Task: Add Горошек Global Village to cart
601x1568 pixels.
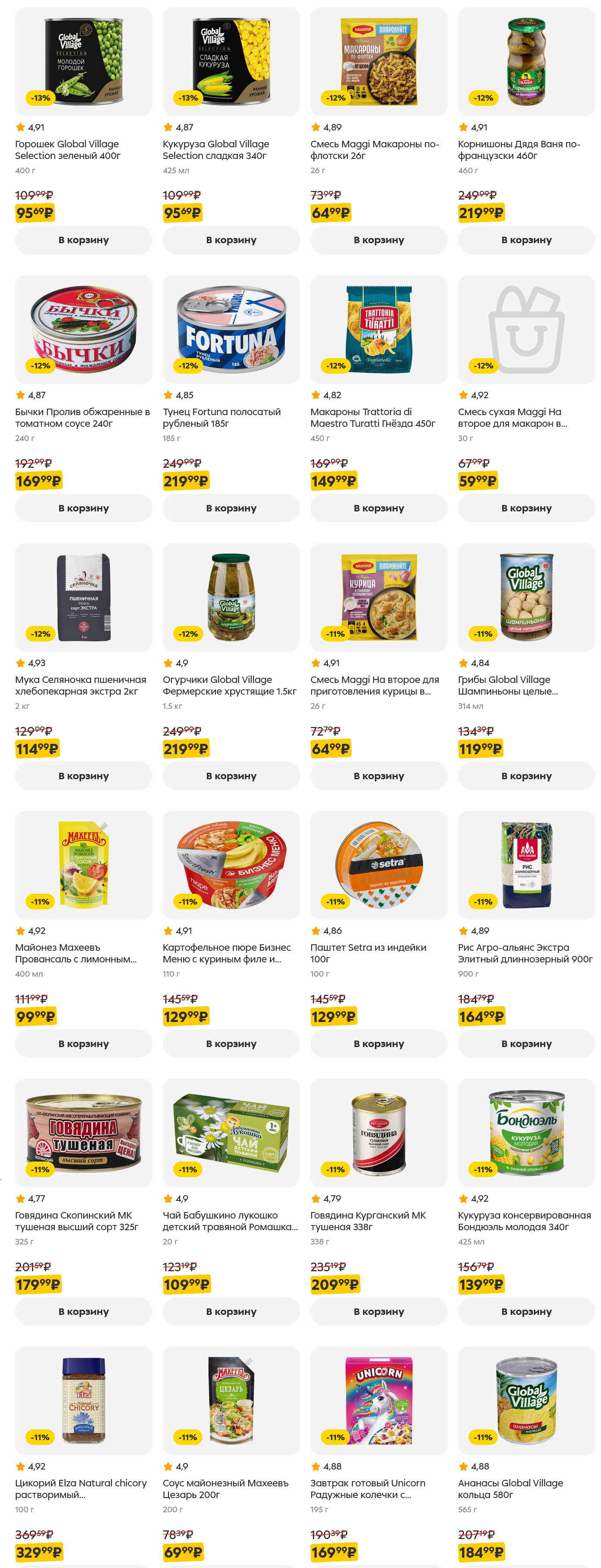Action: click(x=83, y=240)
